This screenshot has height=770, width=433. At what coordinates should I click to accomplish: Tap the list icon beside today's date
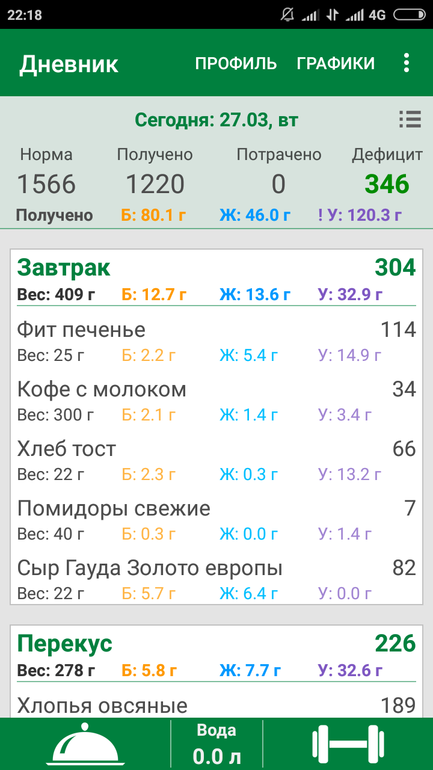click(410, 119)
